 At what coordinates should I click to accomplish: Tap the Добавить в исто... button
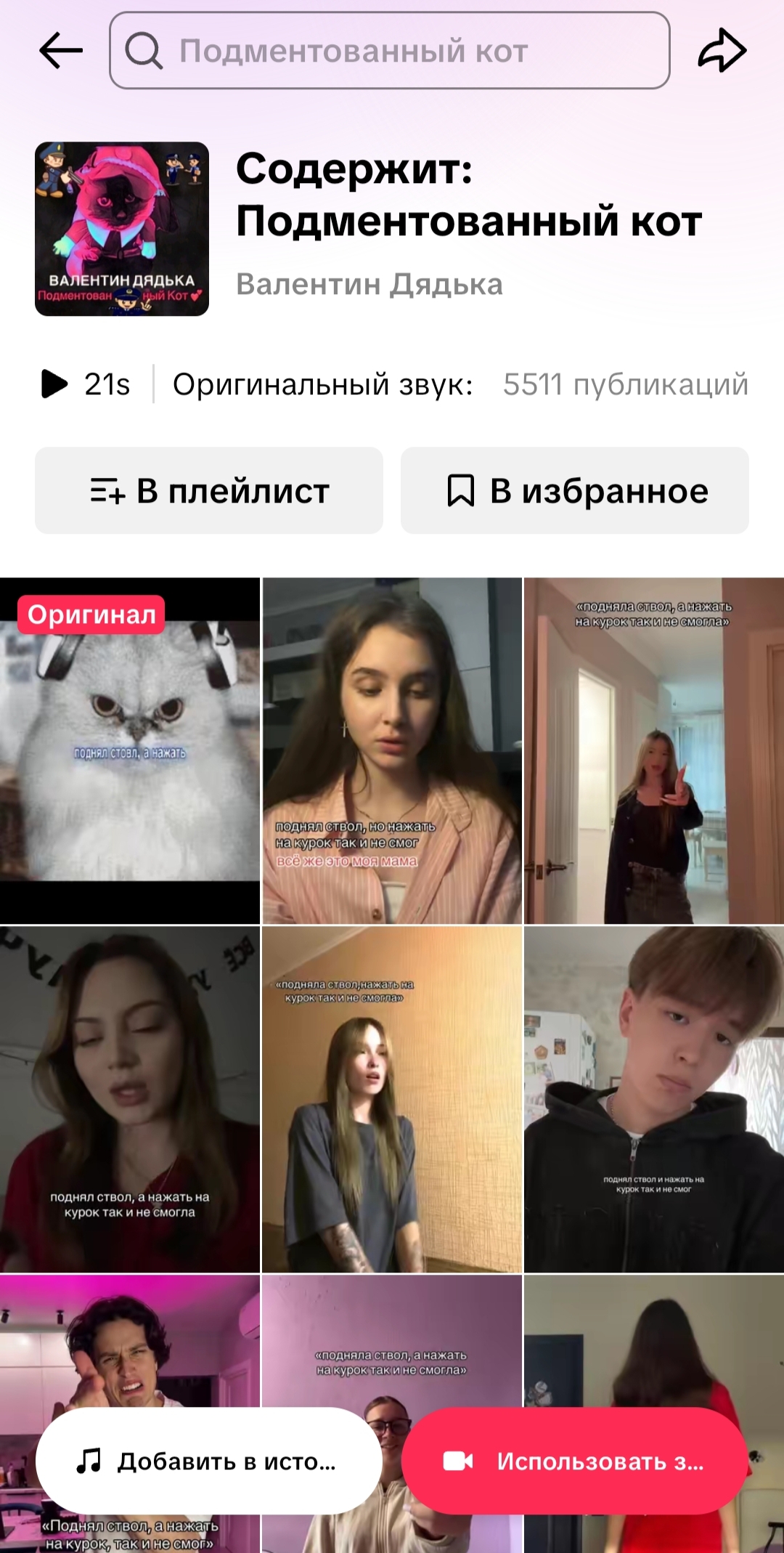point(209,1461)
